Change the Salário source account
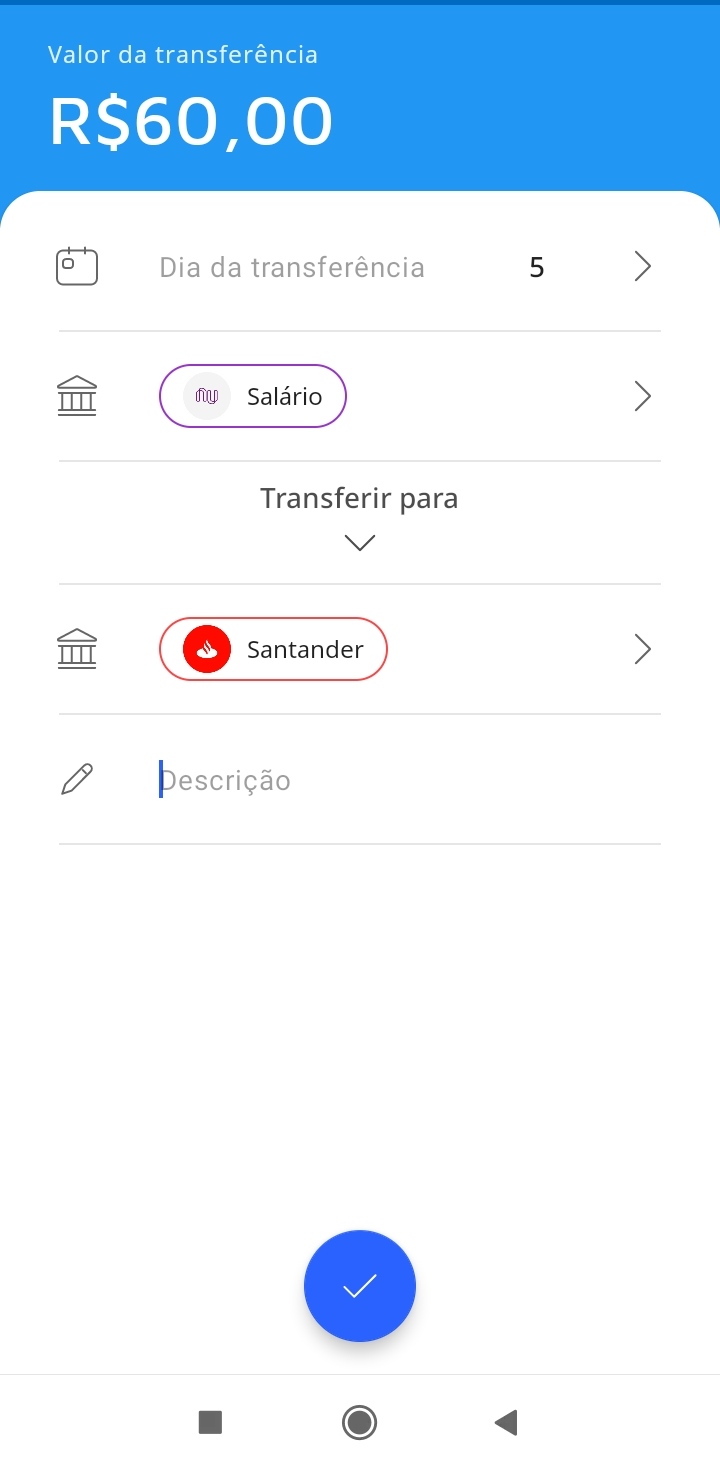Image resolution: width=720 pixels, height=1470 pixels. pyautogui.click(x=253, y=397)
